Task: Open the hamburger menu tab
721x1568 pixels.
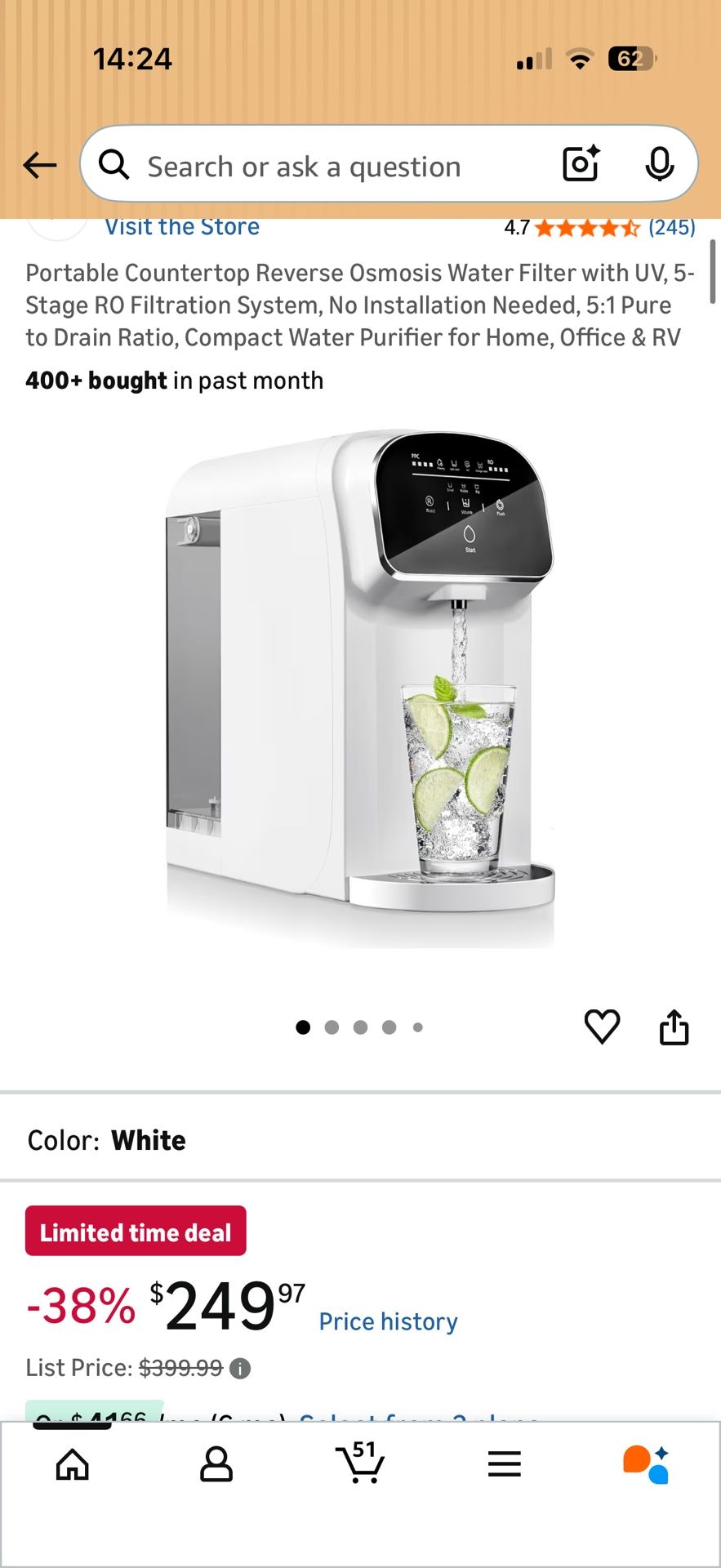Action: [x=504, y=1464]
